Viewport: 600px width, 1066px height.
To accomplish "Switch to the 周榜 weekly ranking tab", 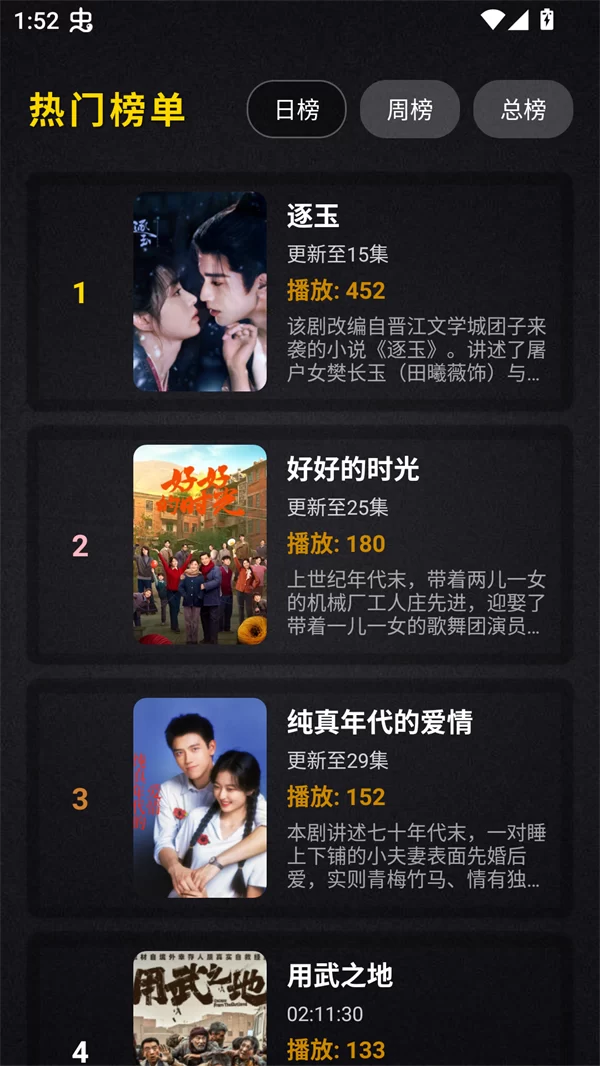I will coord(409,109).
